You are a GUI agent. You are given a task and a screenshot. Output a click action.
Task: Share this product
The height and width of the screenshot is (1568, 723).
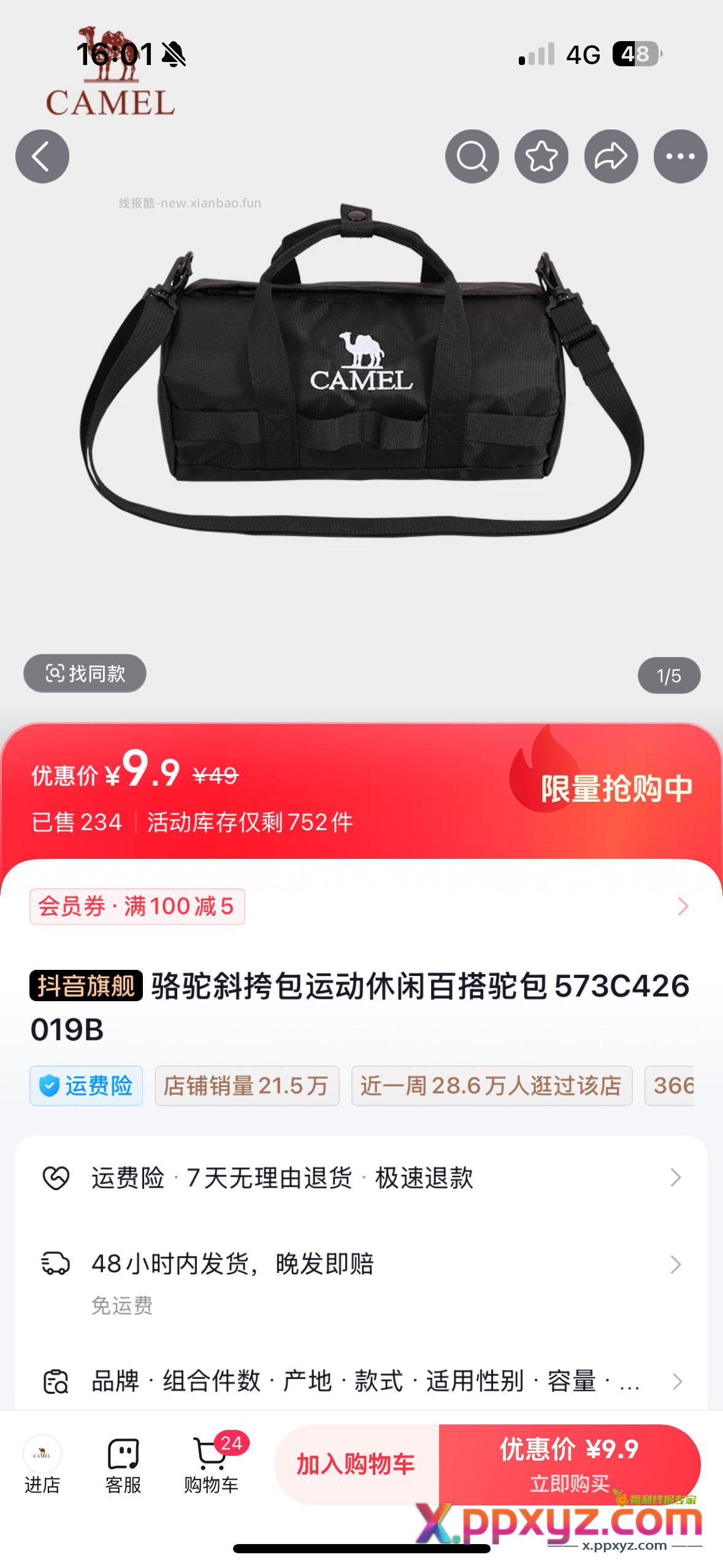tap(611, 156)
